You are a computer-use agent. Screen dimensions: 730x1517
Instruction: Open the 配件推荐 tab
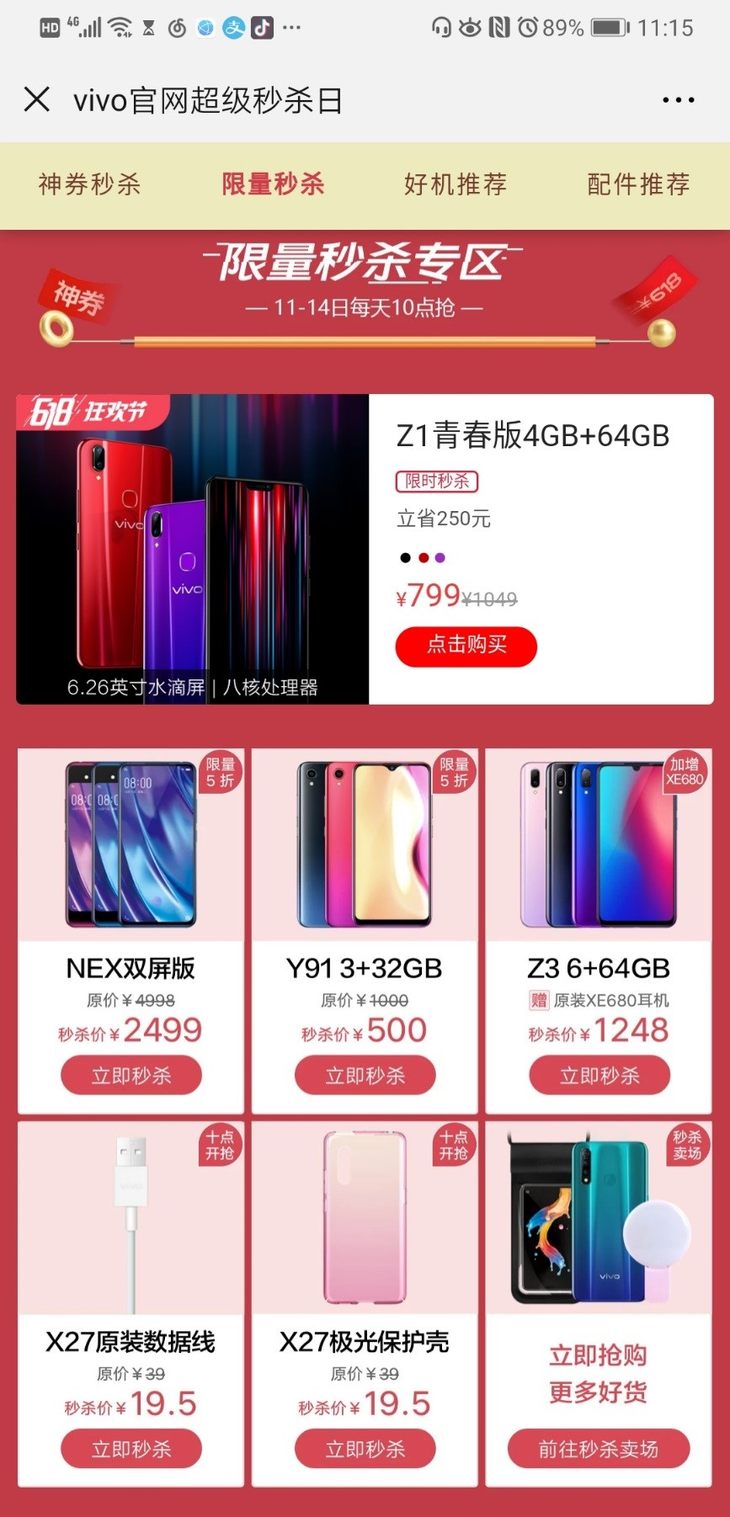coord(638,184)
